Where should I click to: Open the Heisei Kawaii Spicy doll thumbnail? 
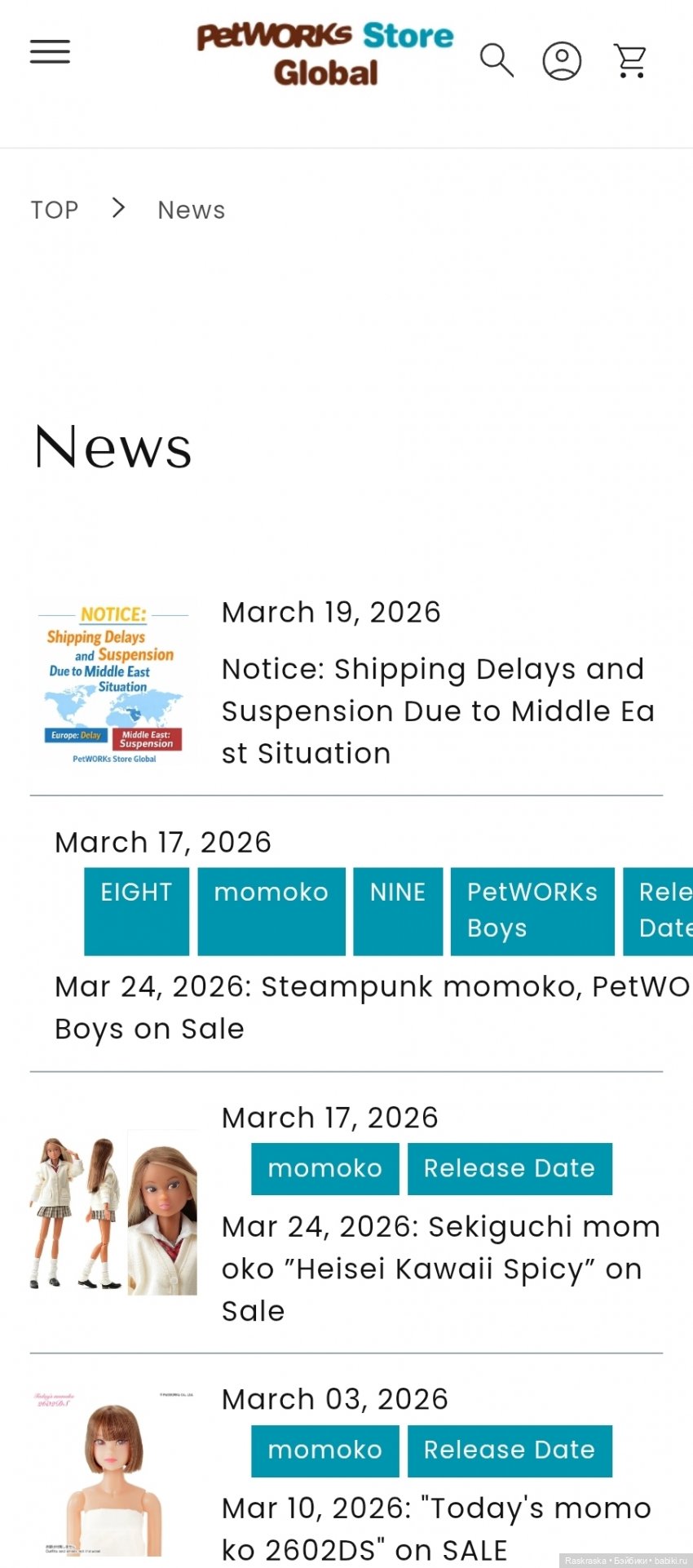[114, 1211]
